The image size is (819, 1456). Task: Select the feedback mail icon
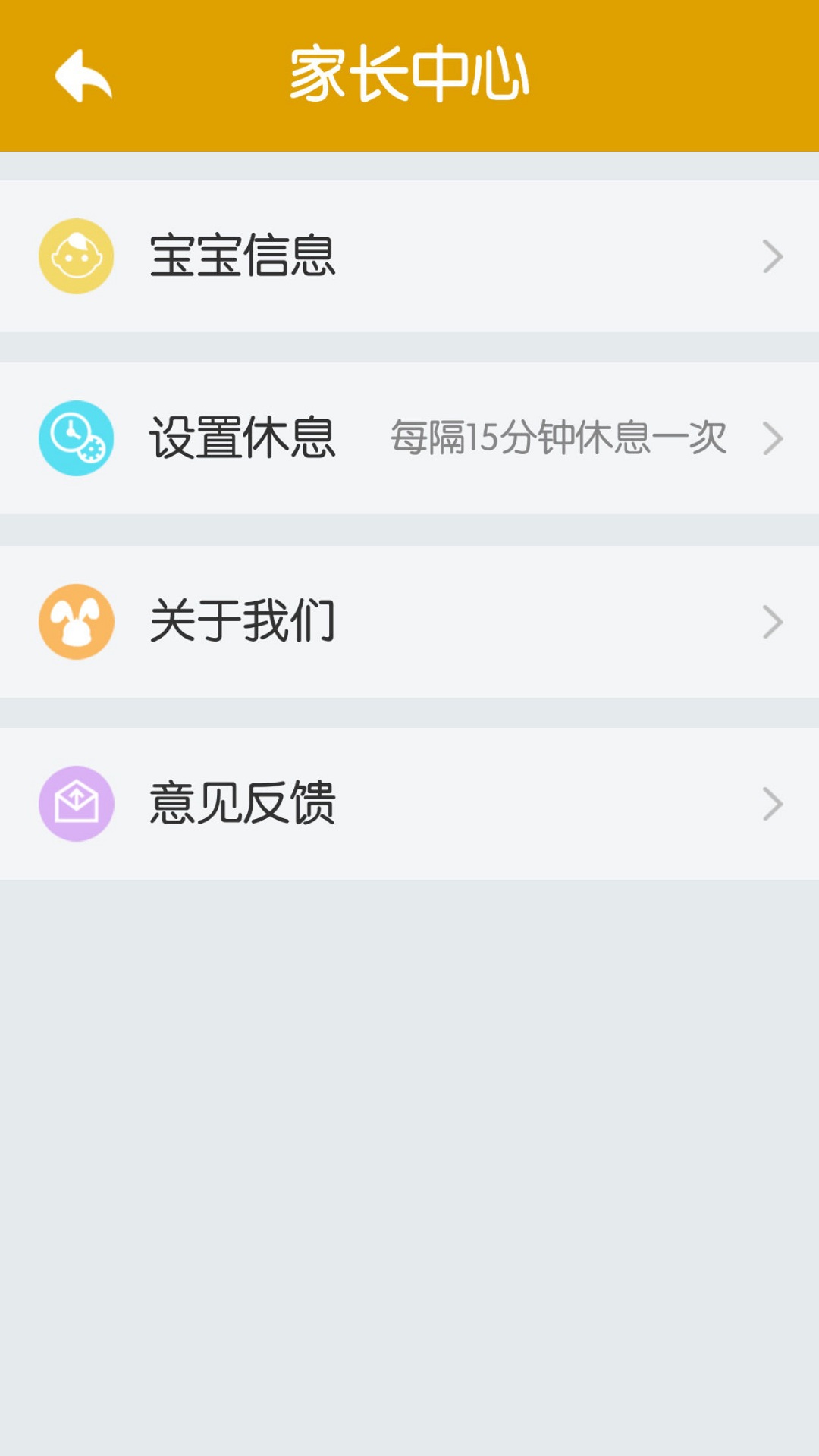[76, 804]
